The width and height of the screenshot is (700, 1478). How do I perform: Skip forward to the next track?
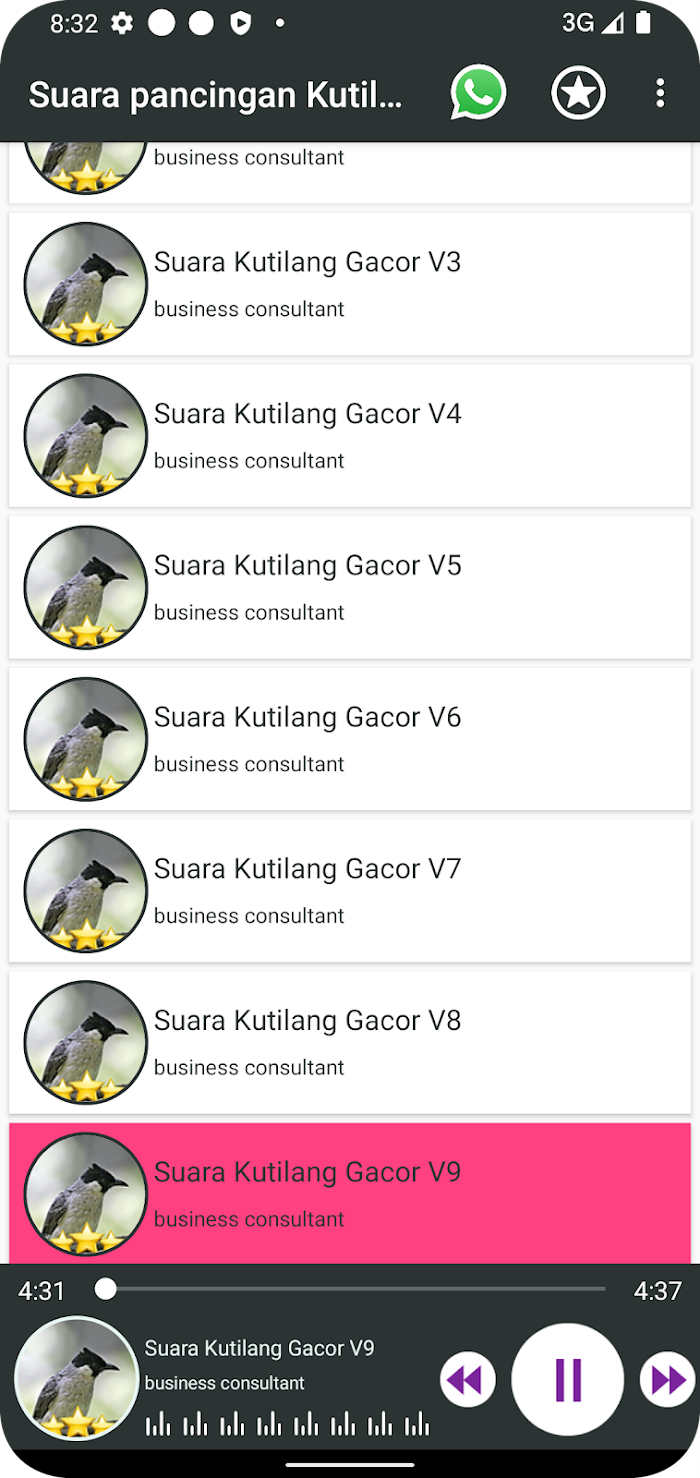[x=668, y=1380]
